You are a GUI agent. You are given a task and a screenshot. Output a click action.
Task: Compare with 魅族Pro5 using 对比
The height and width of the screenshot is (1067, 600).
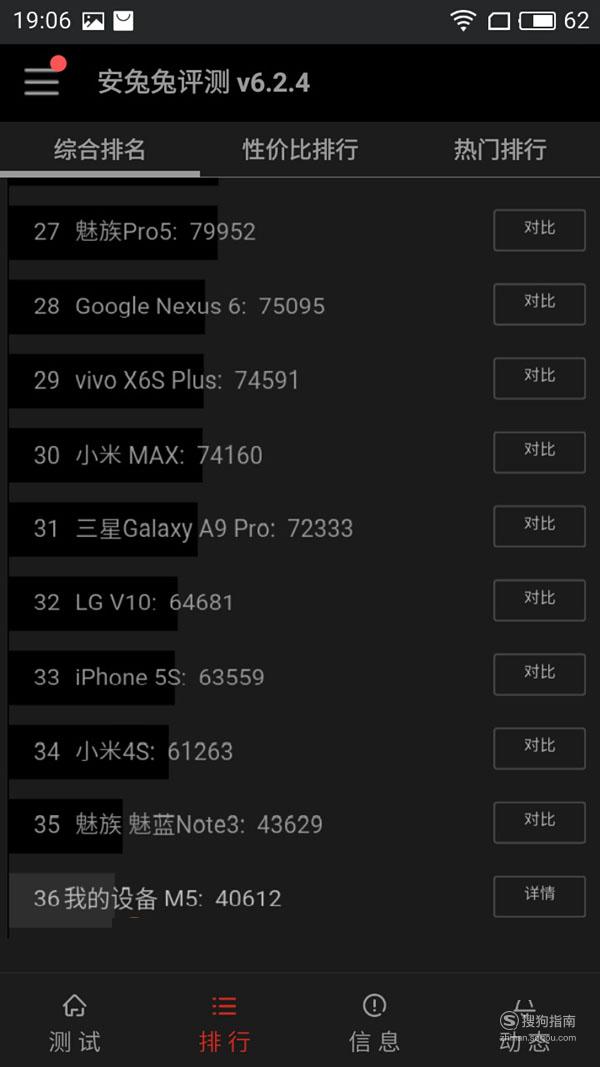[x=539, y=230]
